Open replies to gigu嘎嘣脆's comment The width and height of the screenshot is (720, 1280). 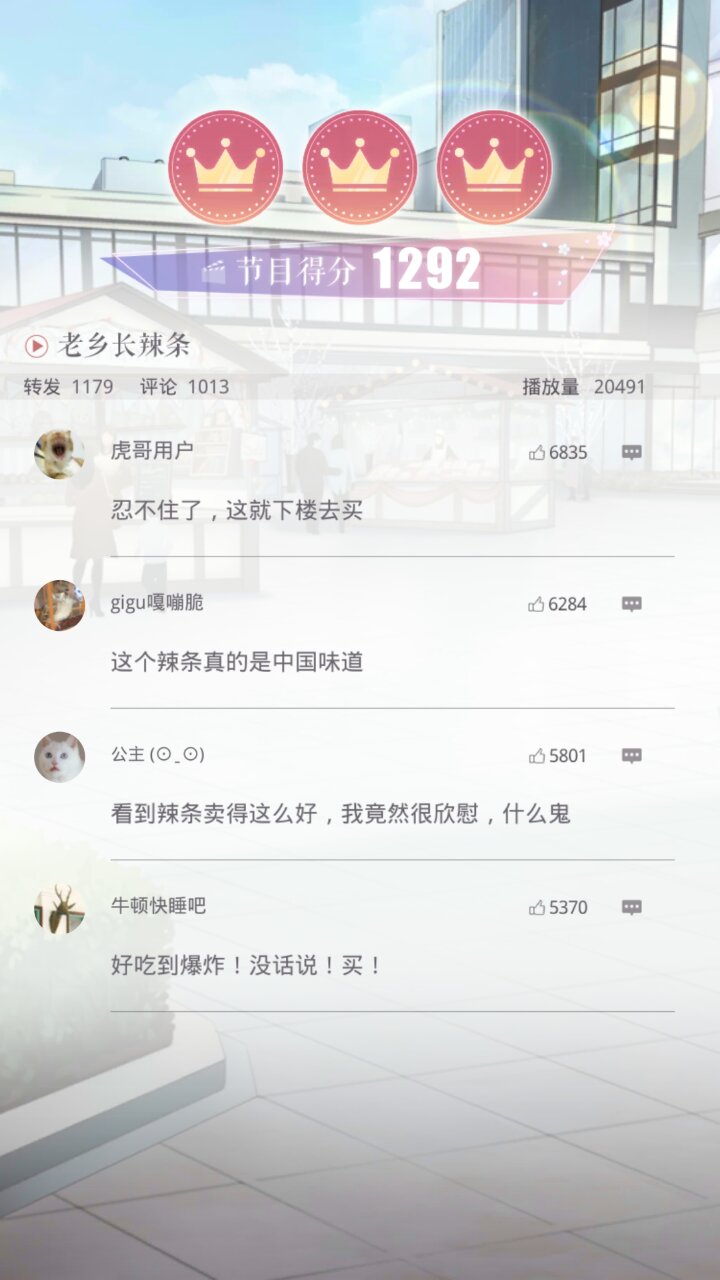tap(631, 604)
